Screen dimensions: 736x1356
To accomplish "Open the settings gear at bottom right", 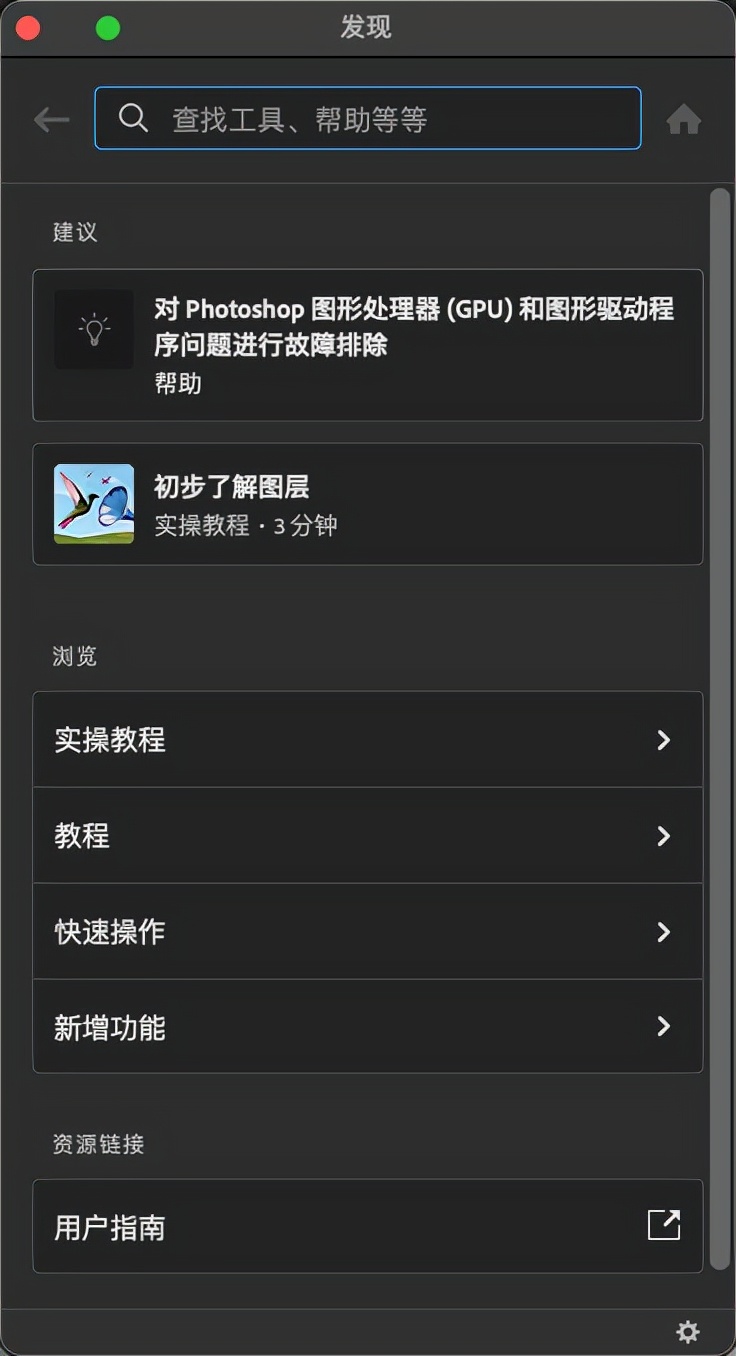I will click(687, 1331).
